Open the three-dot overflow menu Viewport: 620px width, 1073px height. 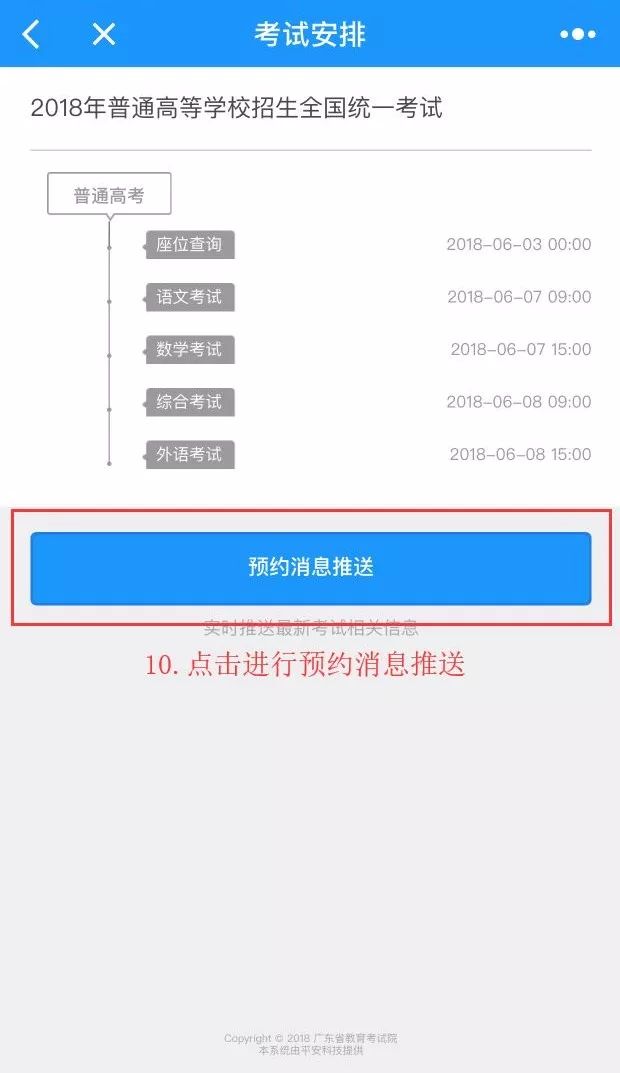pyautogui.click(x=578, y=34)
